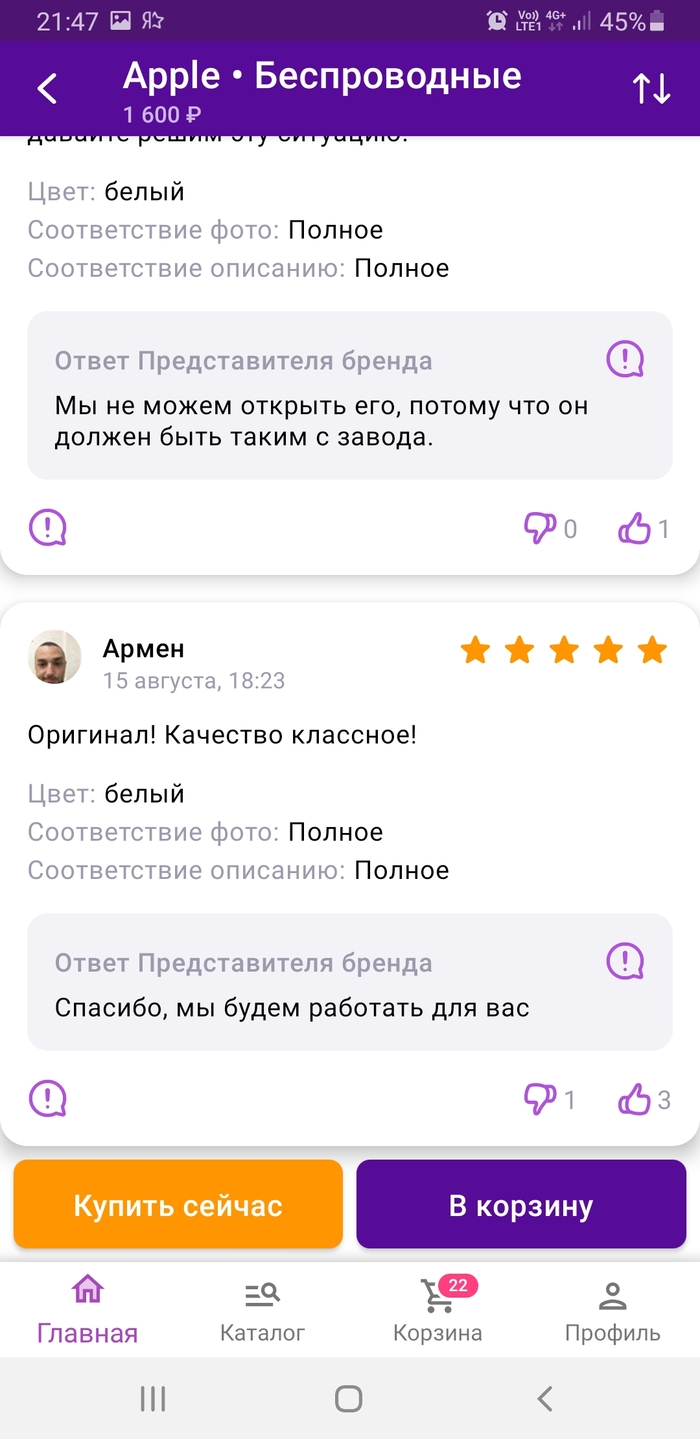Open Армен's profile avatar
700x1439 pixels.
[55, 657]
